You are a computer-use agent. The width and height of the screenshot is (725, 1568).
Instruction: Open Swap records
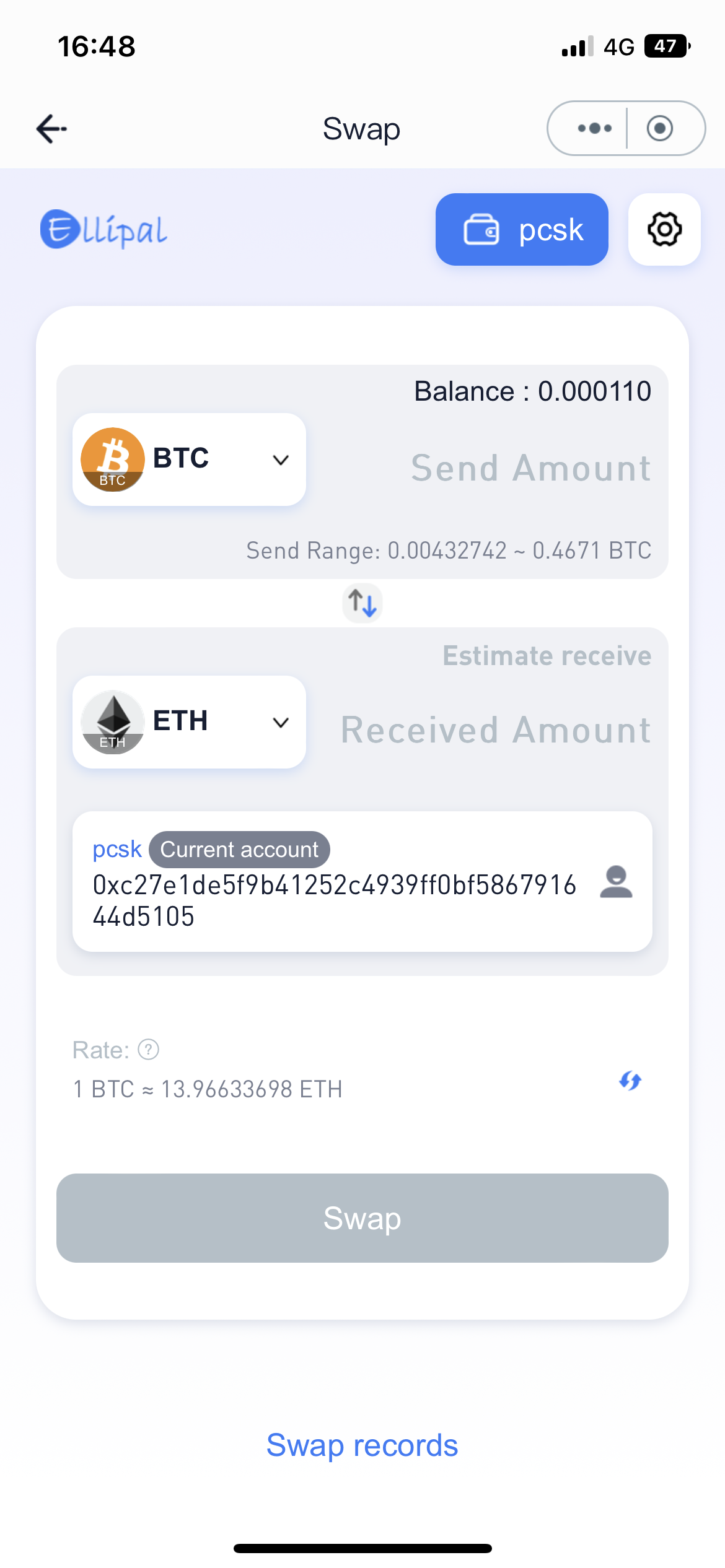[x=362, y=1445]
